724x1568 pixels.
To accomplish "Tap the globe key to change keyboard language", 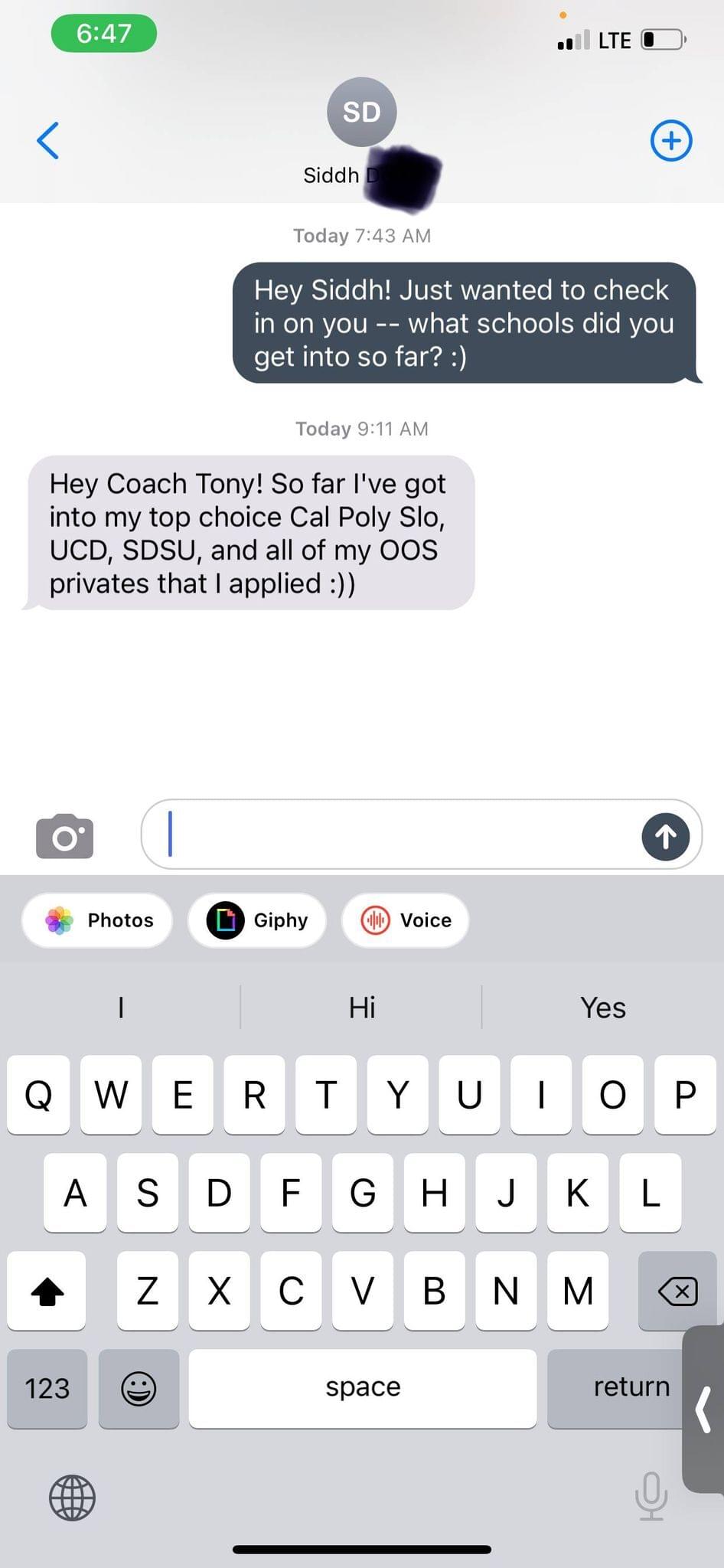I will [x=72, y=1498].
